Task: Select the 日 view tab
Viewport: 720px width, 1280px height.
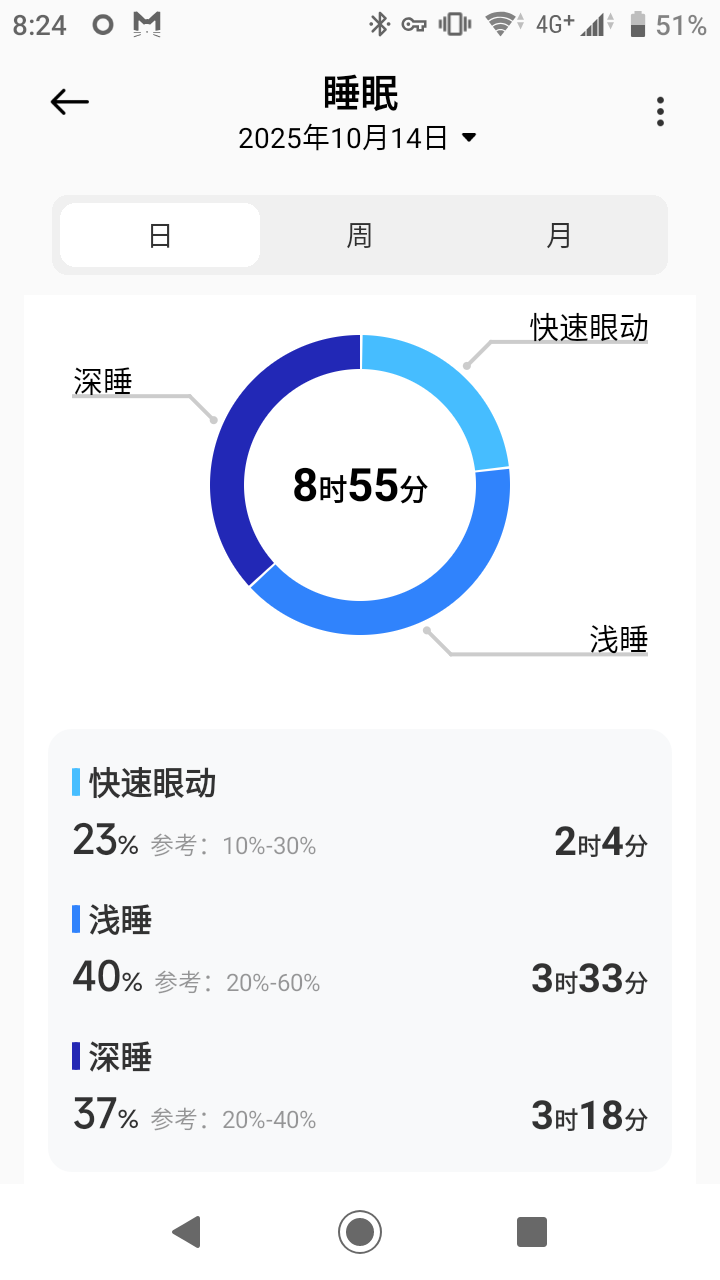Action: pos(160,236)
